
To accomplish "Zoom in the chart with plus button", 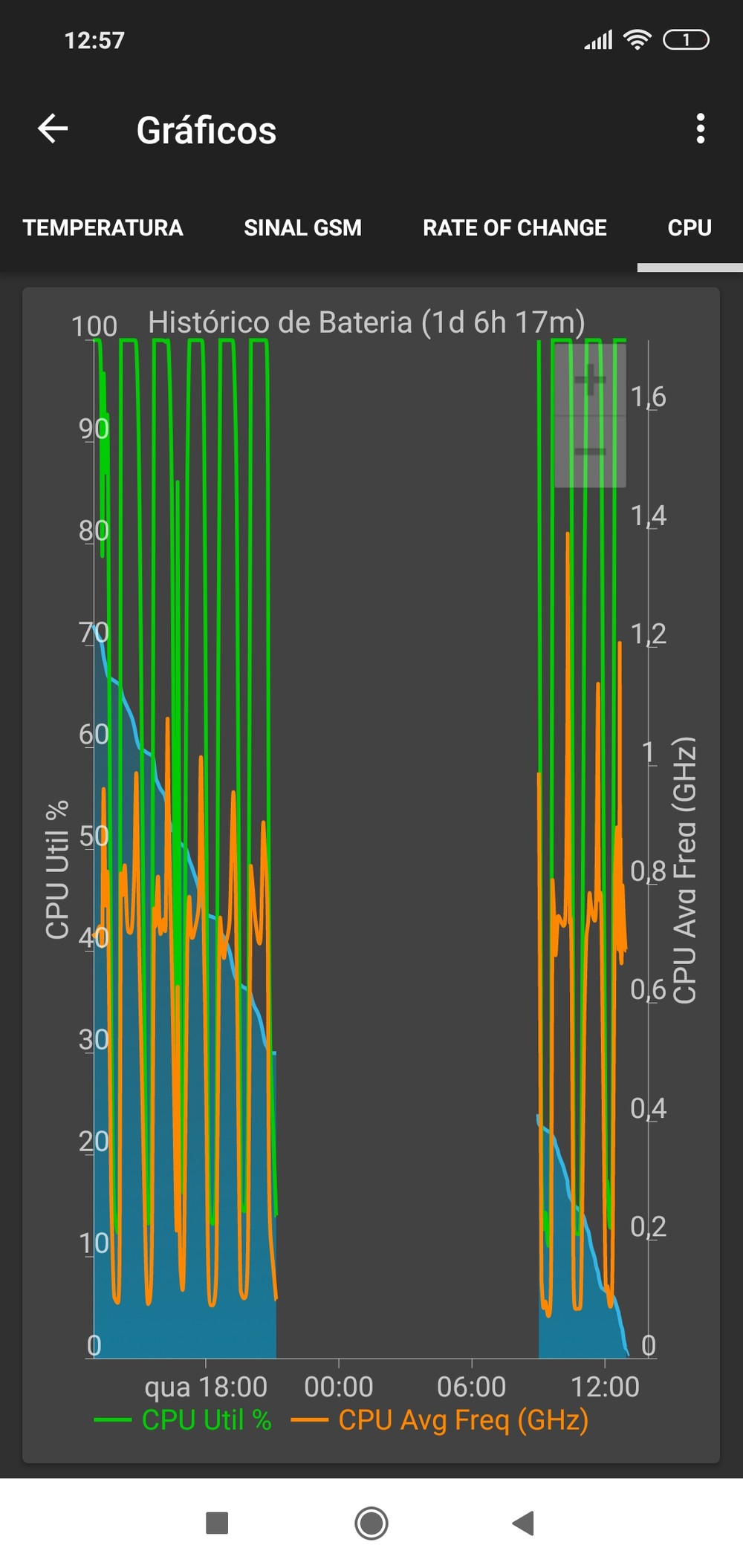I will click(x=590, y=381).
